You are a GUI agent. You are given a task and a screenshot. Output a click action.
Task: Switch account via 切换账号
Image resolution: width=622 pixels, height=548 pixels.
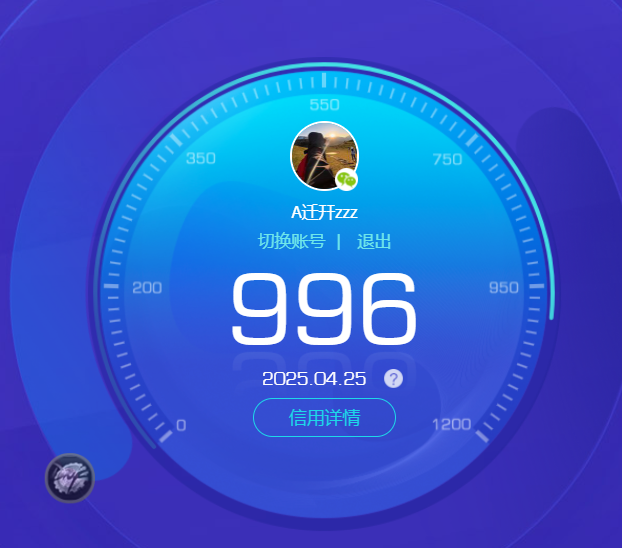(291, 241)
